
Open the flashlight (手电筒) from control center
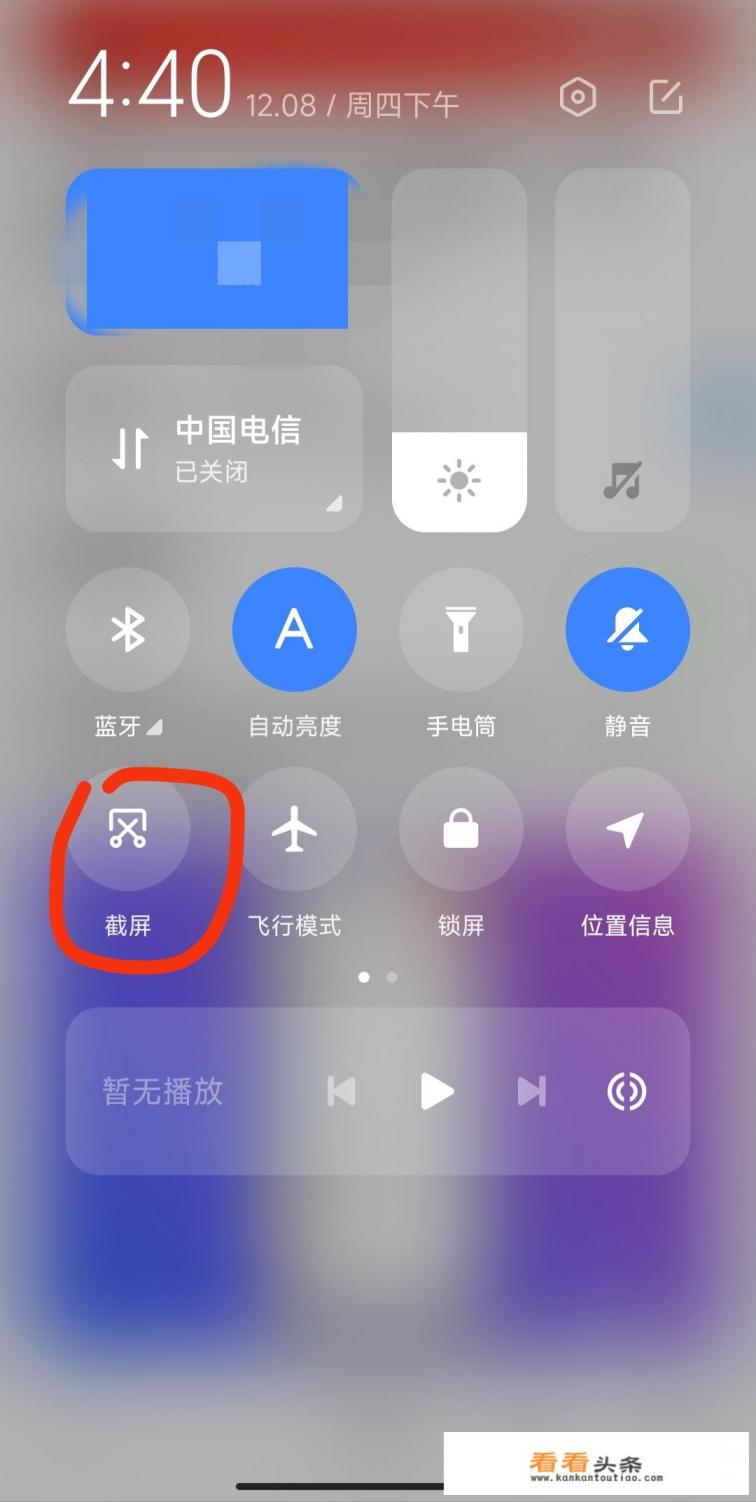point(460,629)
